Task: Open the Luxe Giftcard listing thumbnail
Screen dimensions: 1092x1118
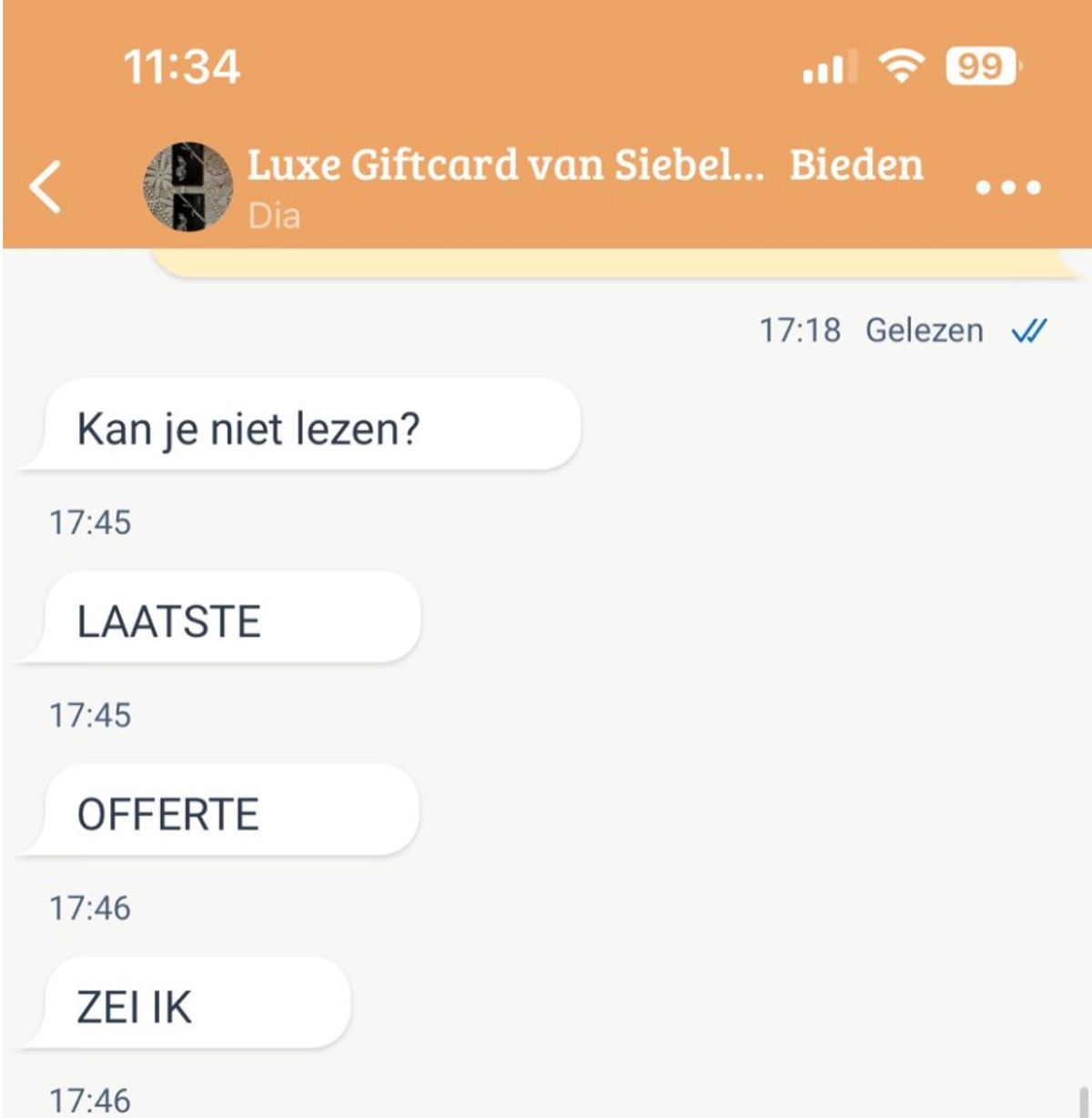Action: pyautogui.click(x=188, y=186)
